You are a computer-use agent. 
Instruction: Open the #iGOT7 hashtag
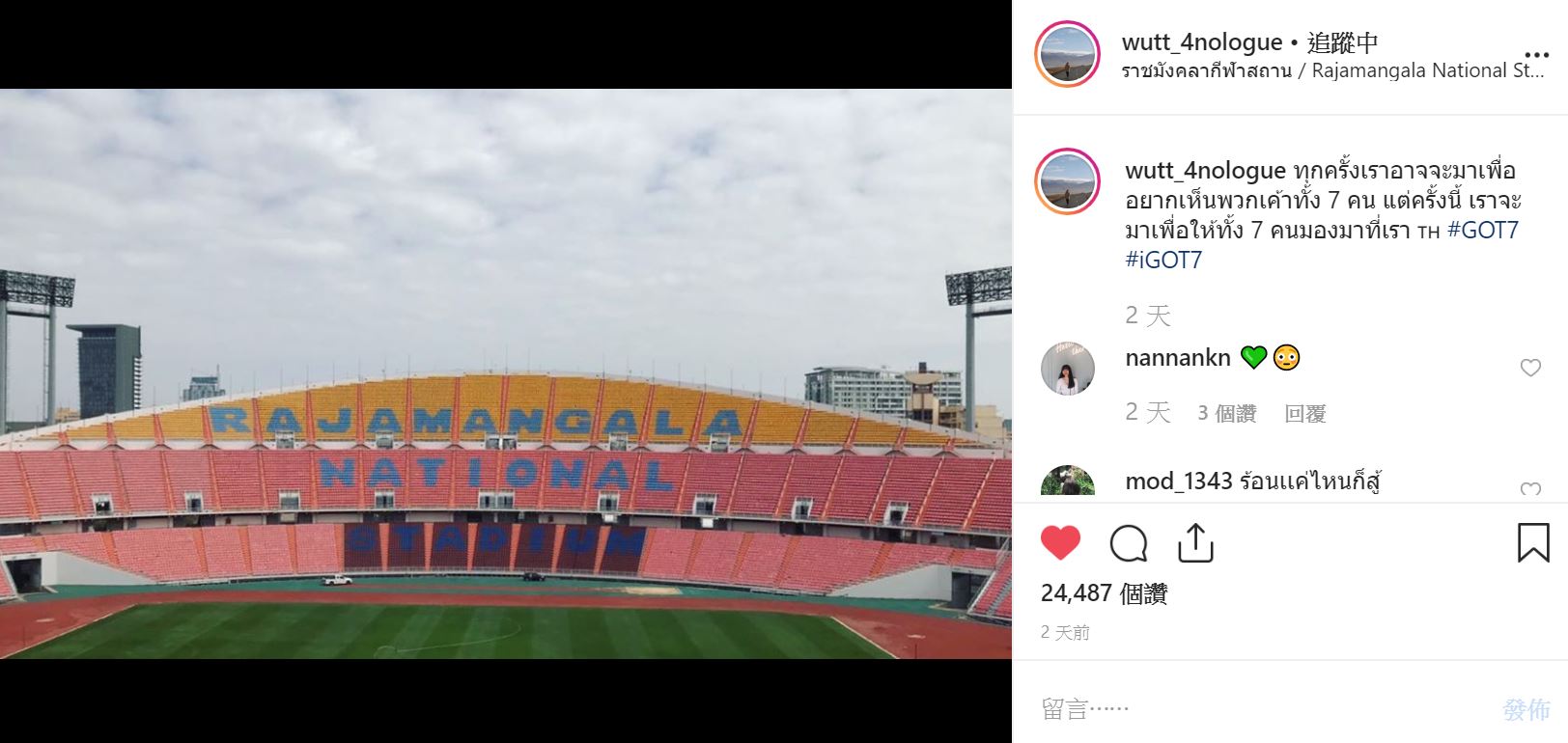pos(1163,260)
